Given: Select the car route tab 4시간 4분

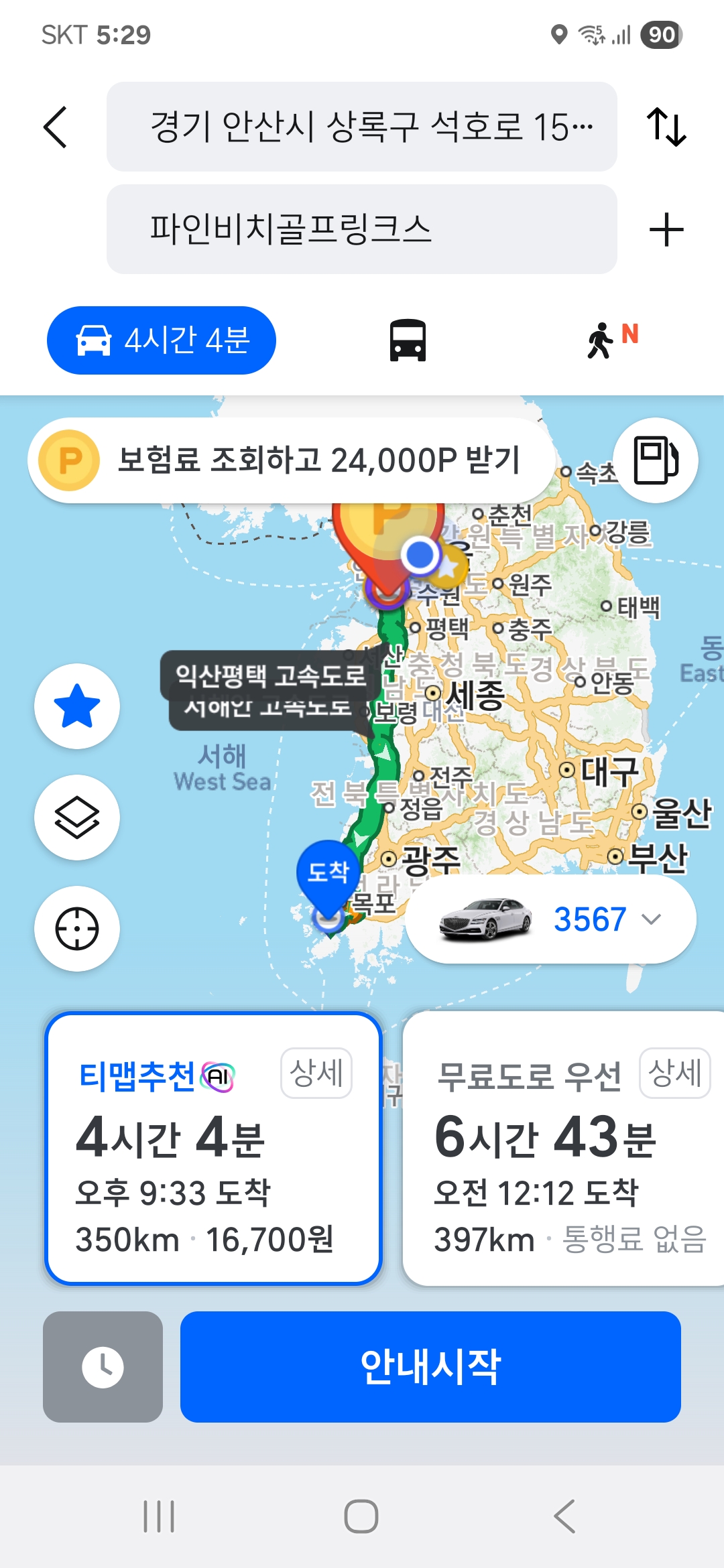Looking at the screenshot, I should click(162, 340).
